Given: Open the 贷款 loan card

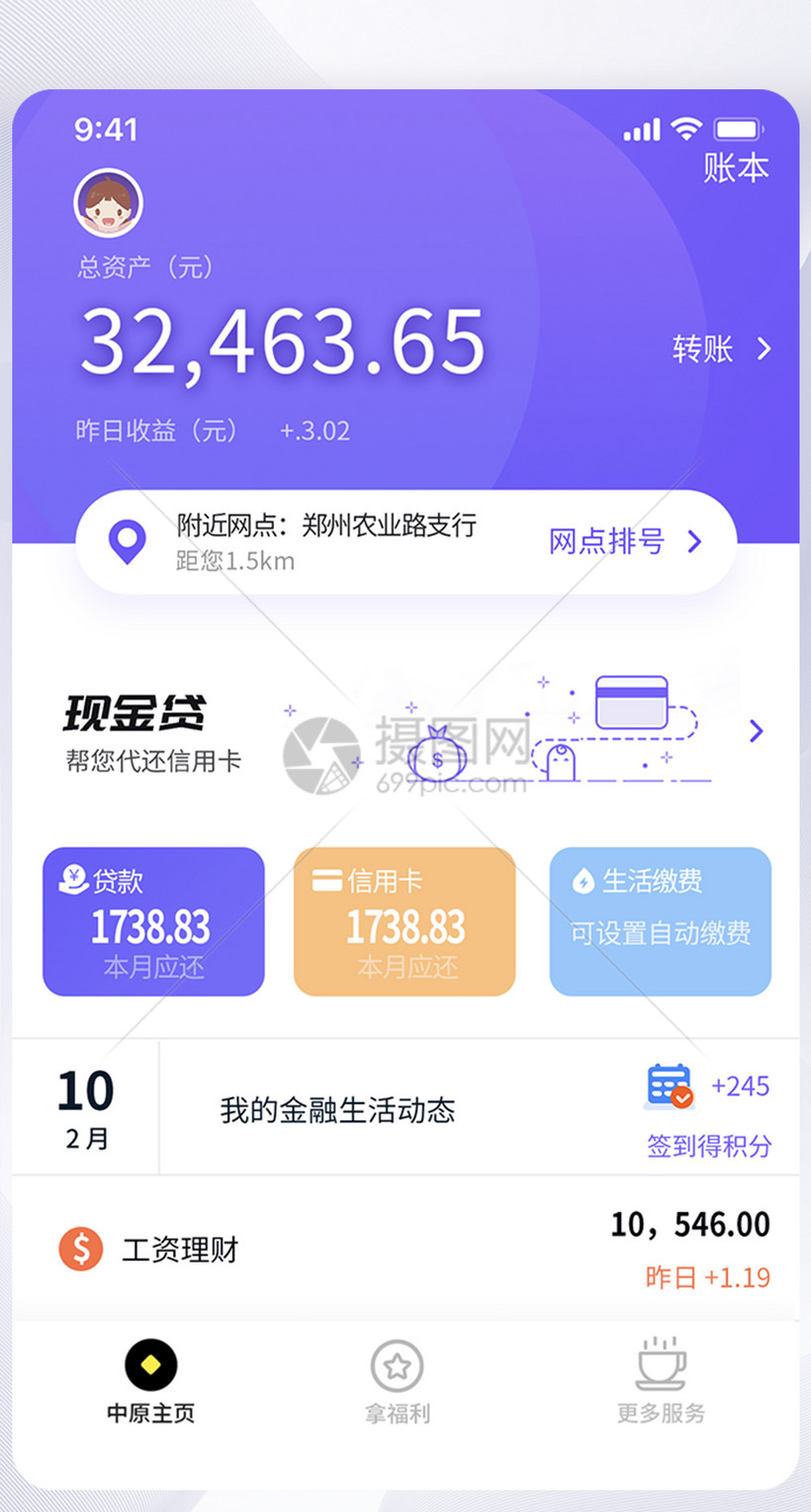Looking at the screenshot, I should point(153,921).
